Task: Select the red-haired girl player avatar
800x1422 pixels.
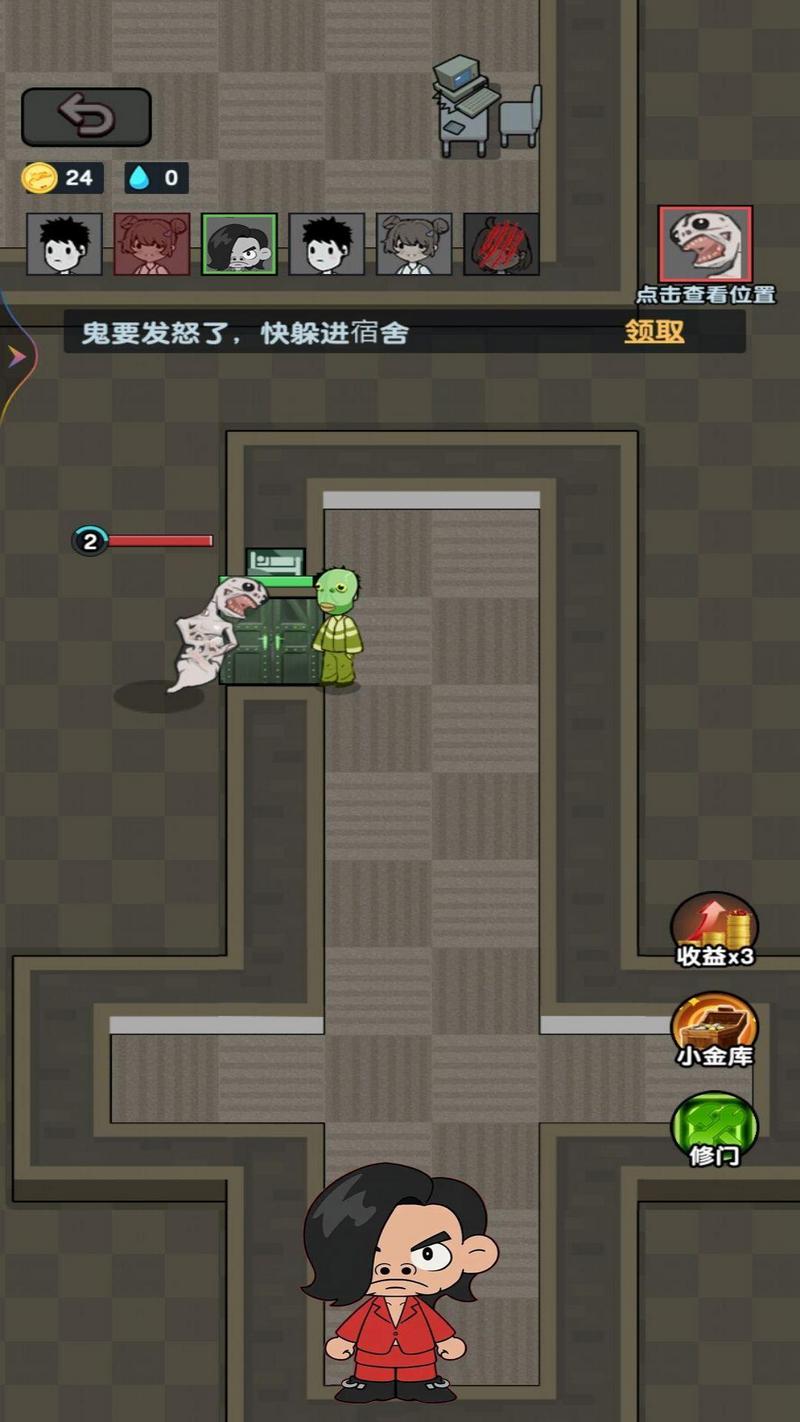Action: point(152,244)
